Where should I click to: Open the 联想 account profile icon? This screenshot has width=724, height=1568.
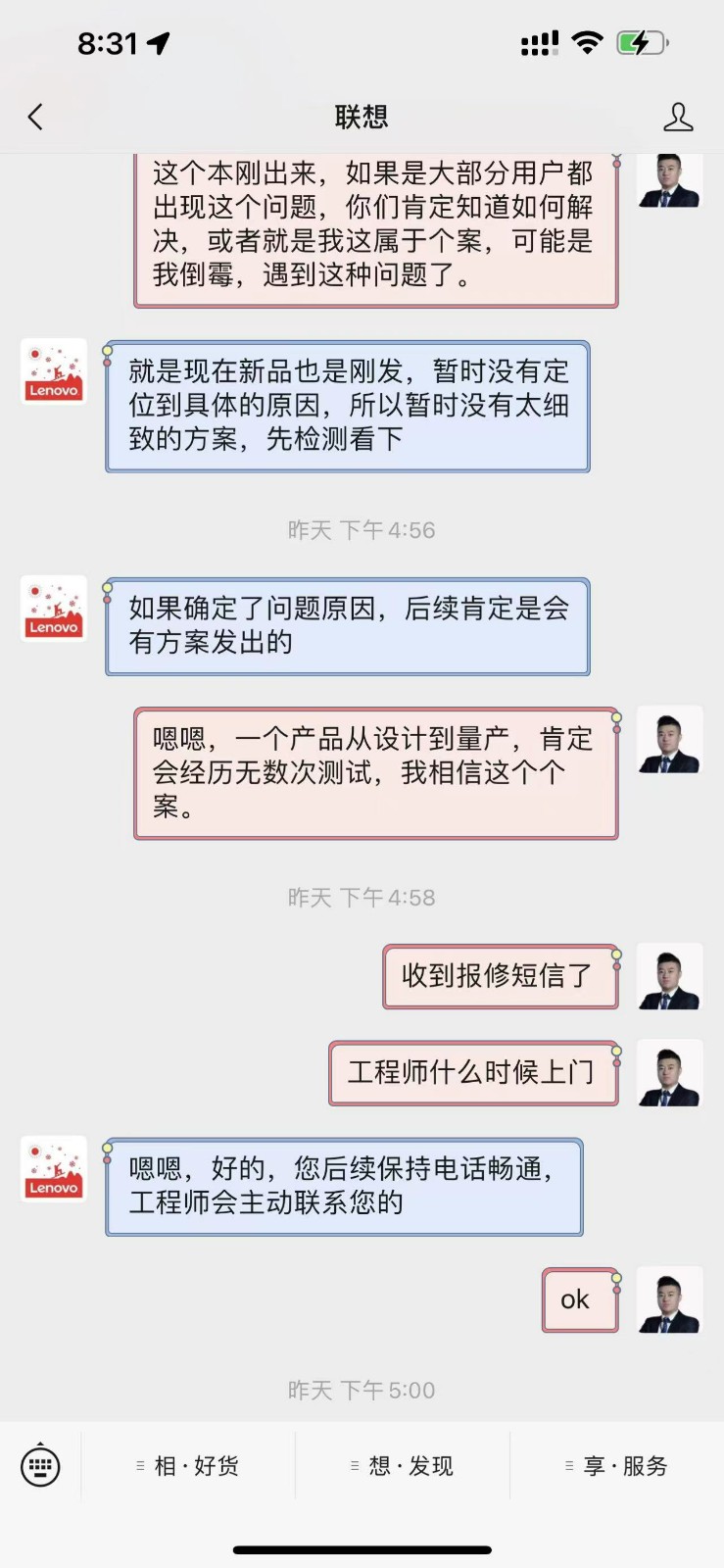[x=678, y=118]
